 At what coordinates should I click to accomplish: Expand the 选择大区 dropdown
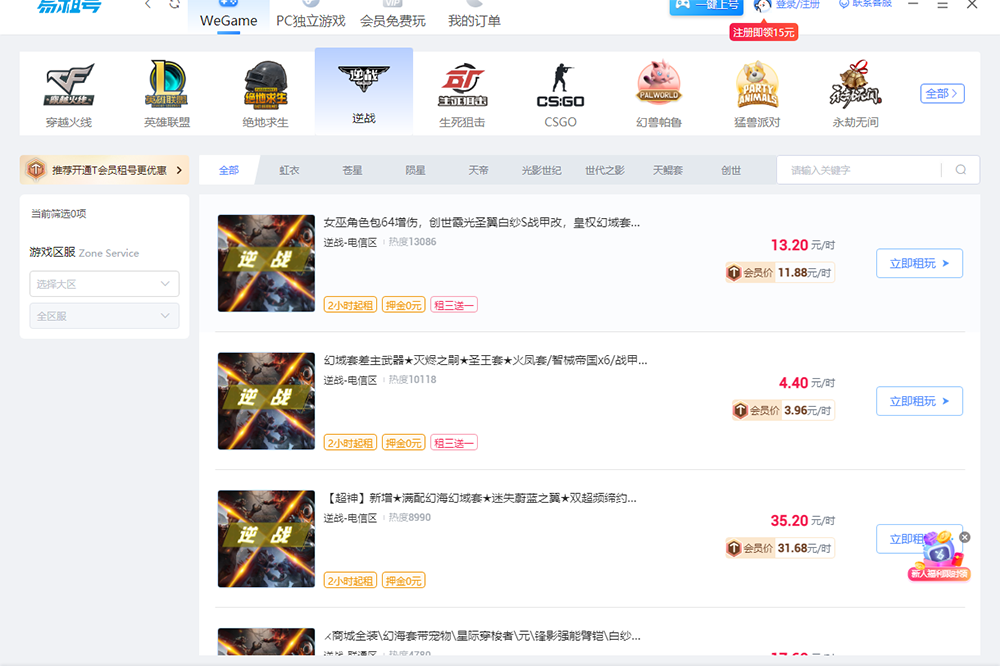coord(104,284)
